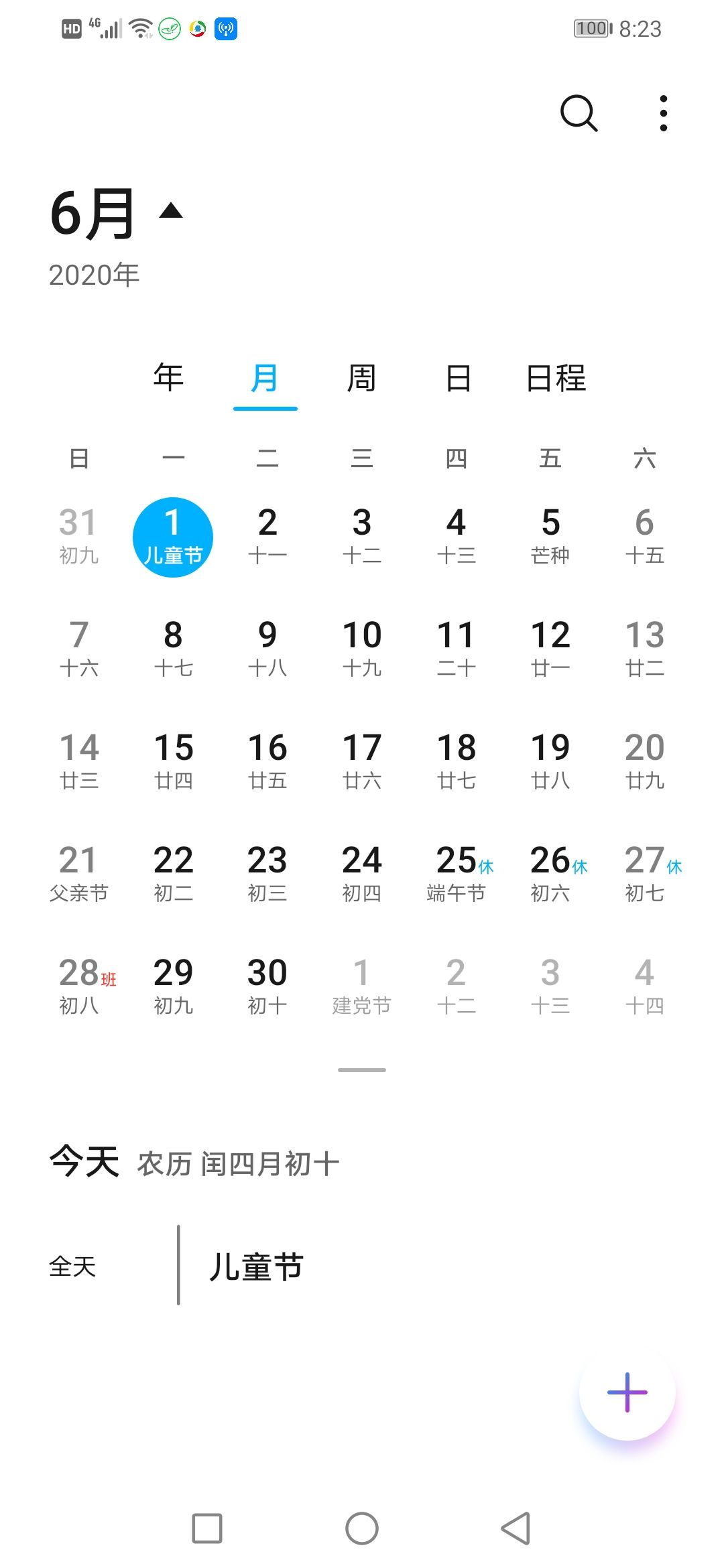The height and width of the screenshot is (1568, 724).
Task: Select the 月 view tab
Action: click(265, 378)
